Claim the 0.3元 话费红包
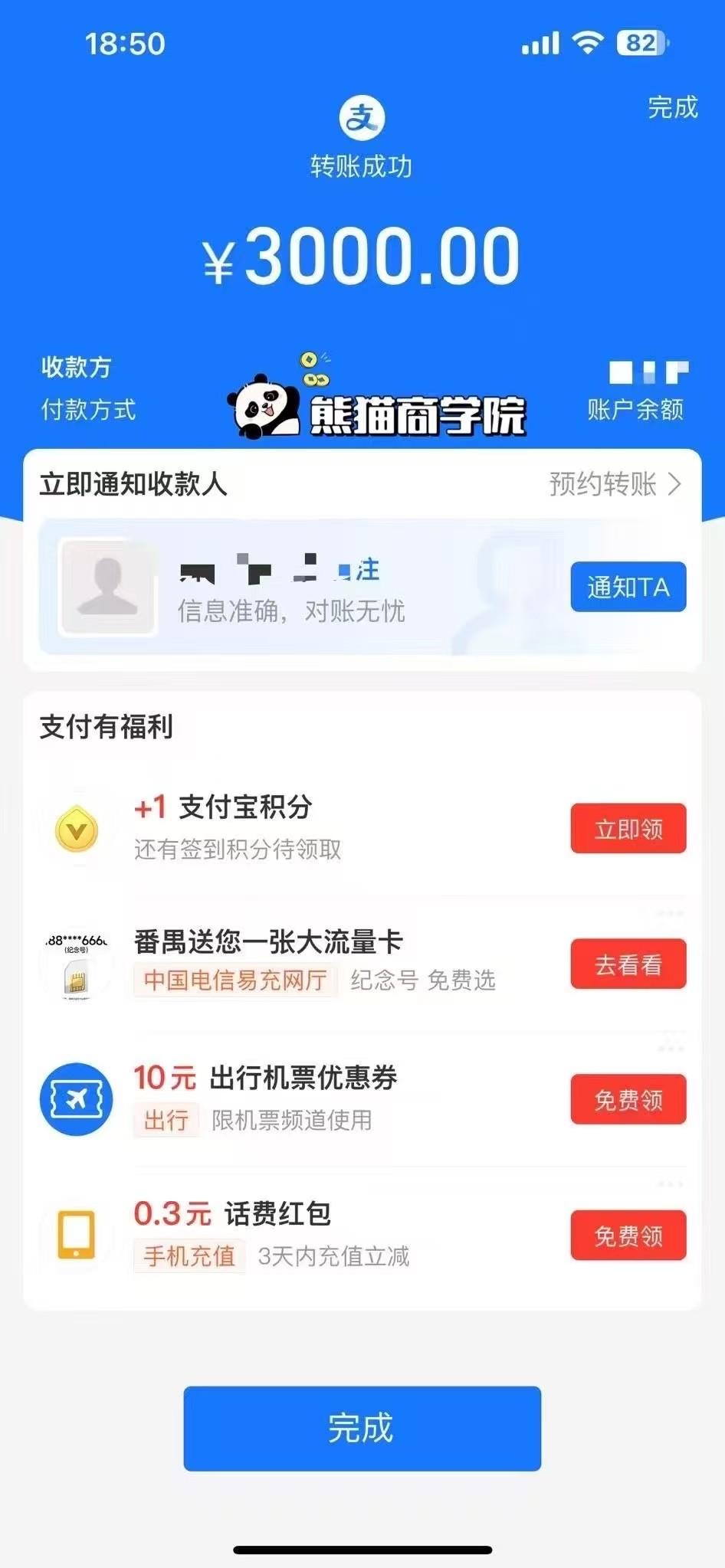Screen dimensions: 725x1568 point(628,1236)
